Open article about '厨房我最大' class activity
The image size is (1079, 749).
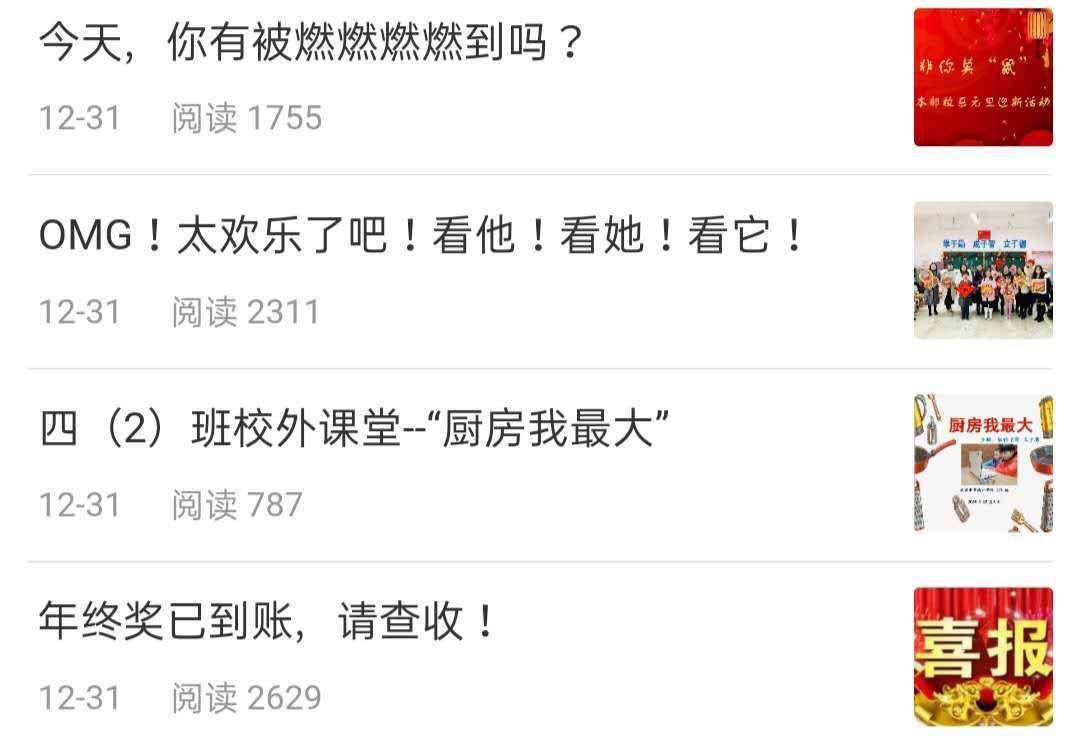tap(353, 431)
